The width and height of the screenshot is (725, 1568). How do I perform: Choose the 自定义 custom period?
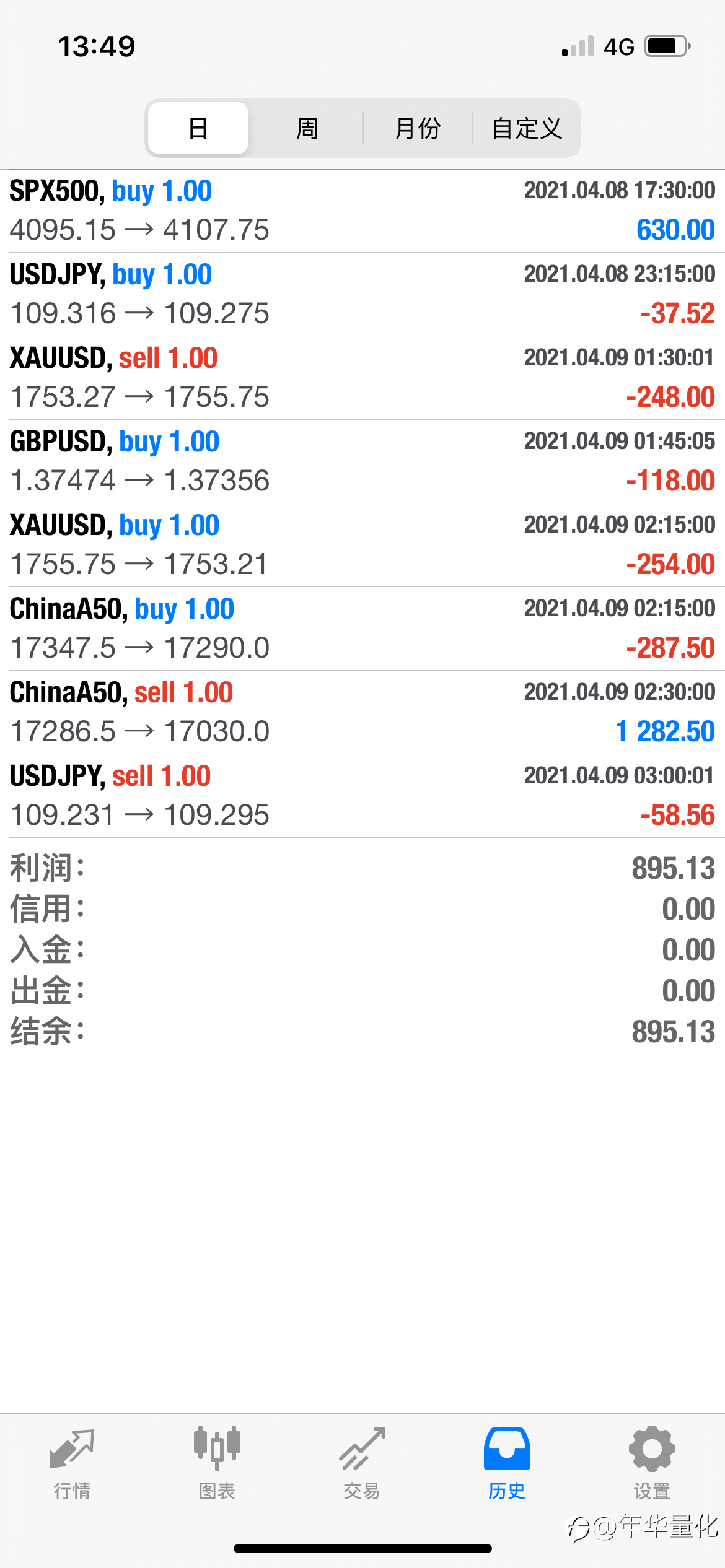pyautogui.click(x=527, y=128)
